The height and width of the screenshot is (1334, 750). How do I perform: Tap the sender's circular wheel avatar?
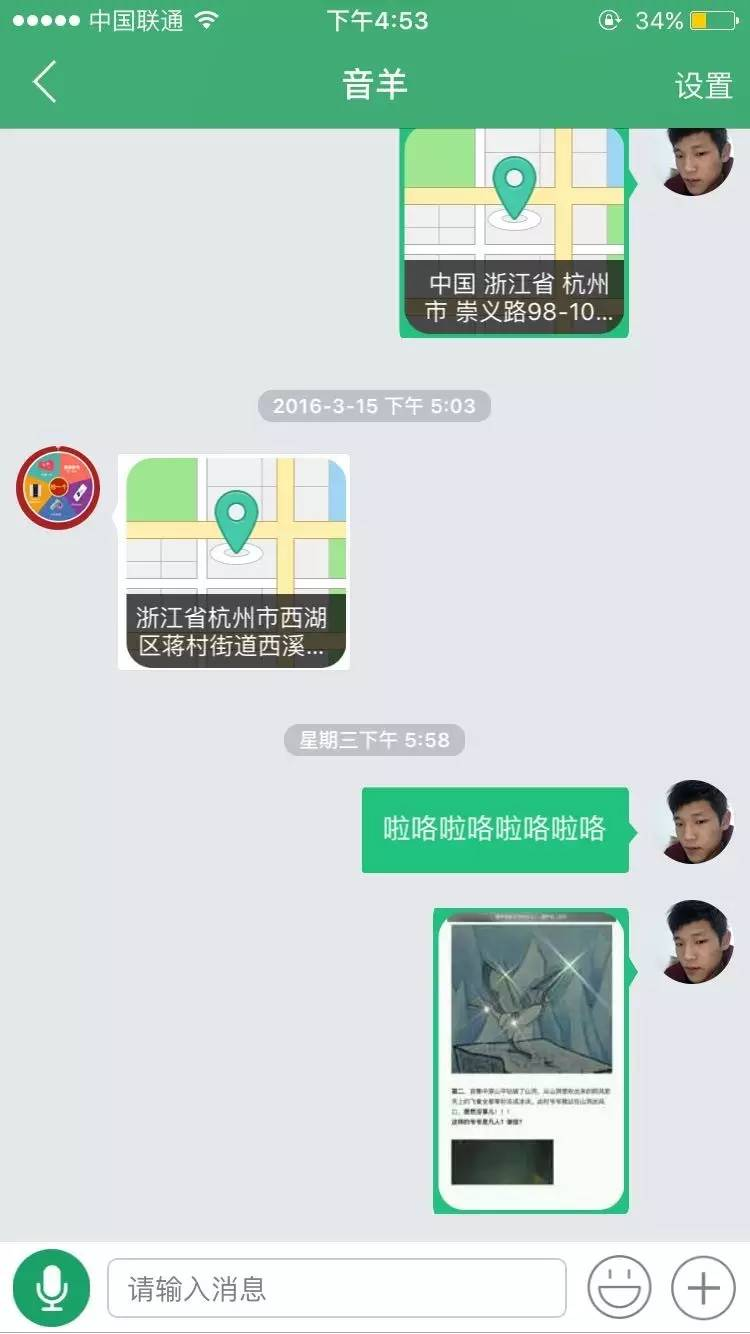(58, 489)
